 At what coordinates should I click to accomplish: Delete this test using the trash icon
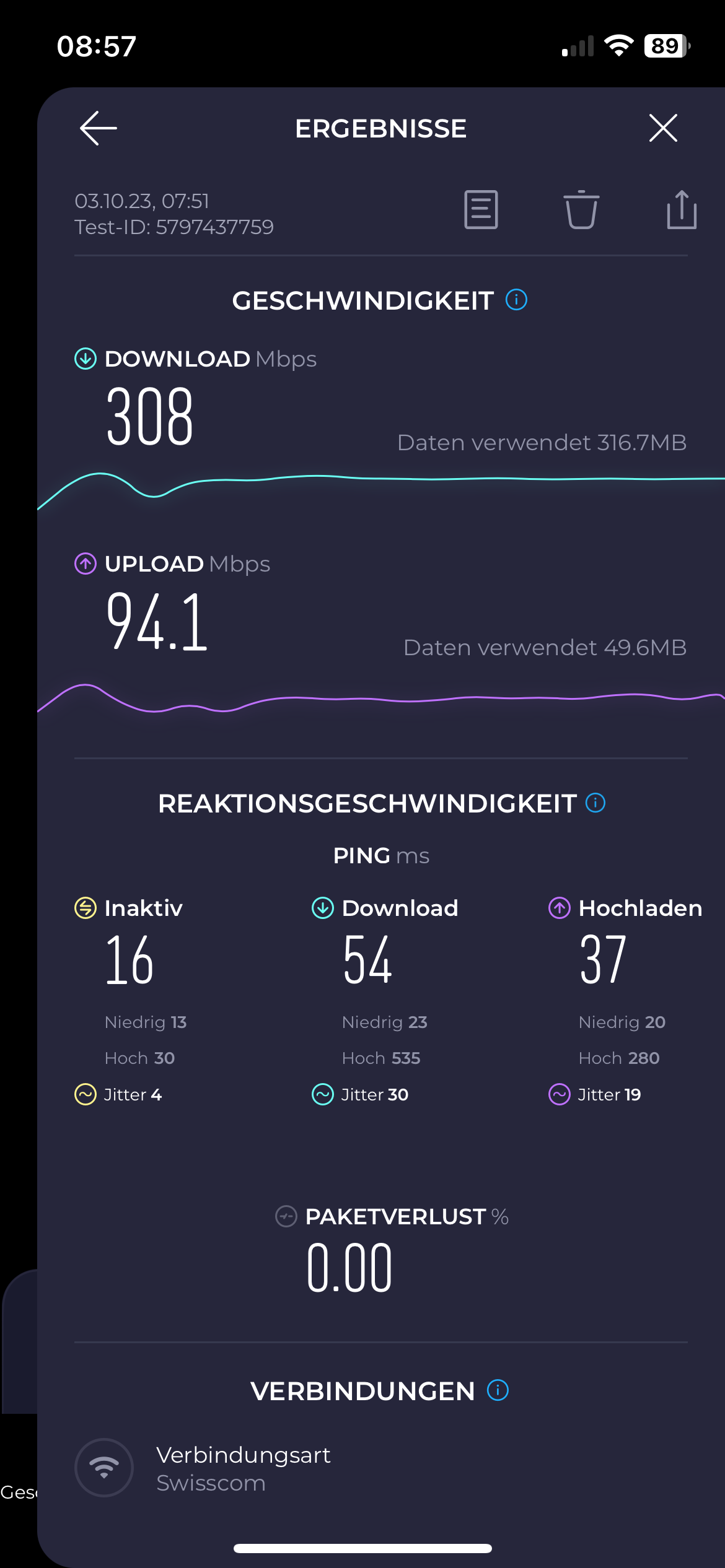point(581,211)
